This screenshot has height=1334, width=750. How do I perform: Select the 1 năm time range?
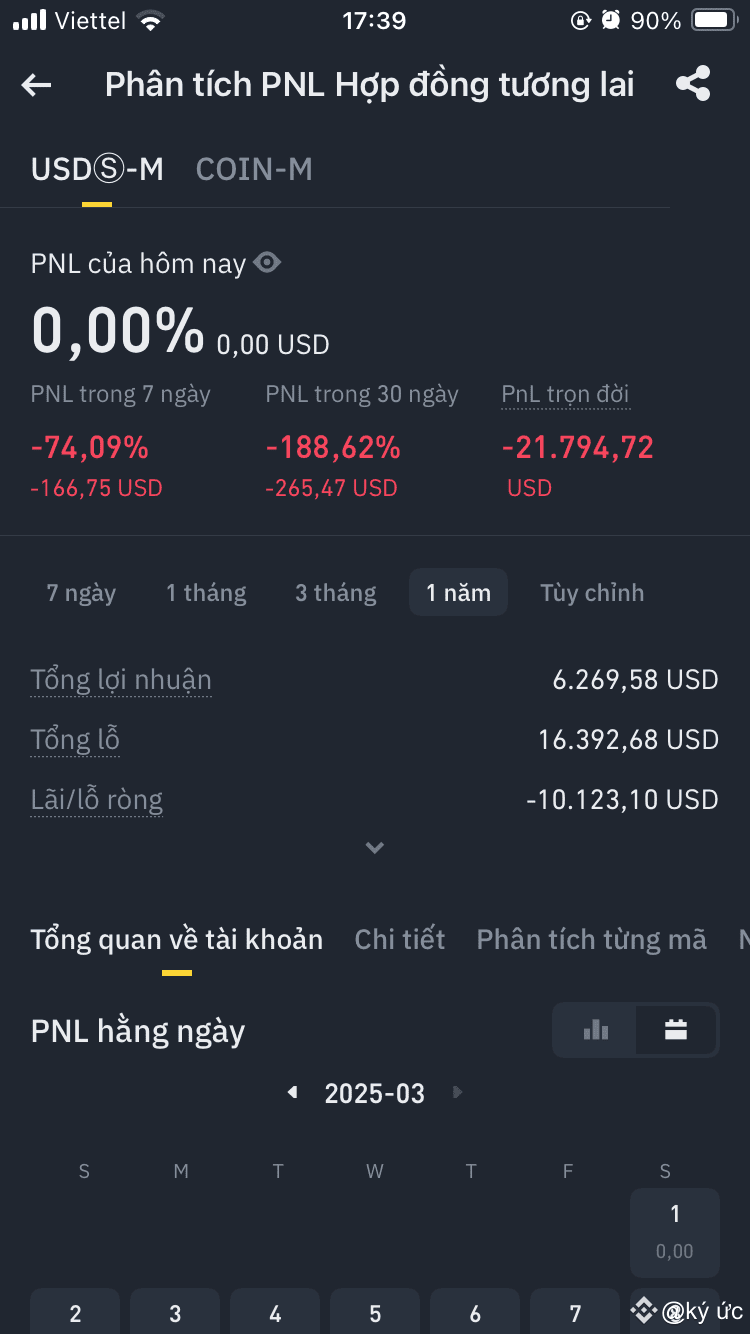[x=458, y=592]
